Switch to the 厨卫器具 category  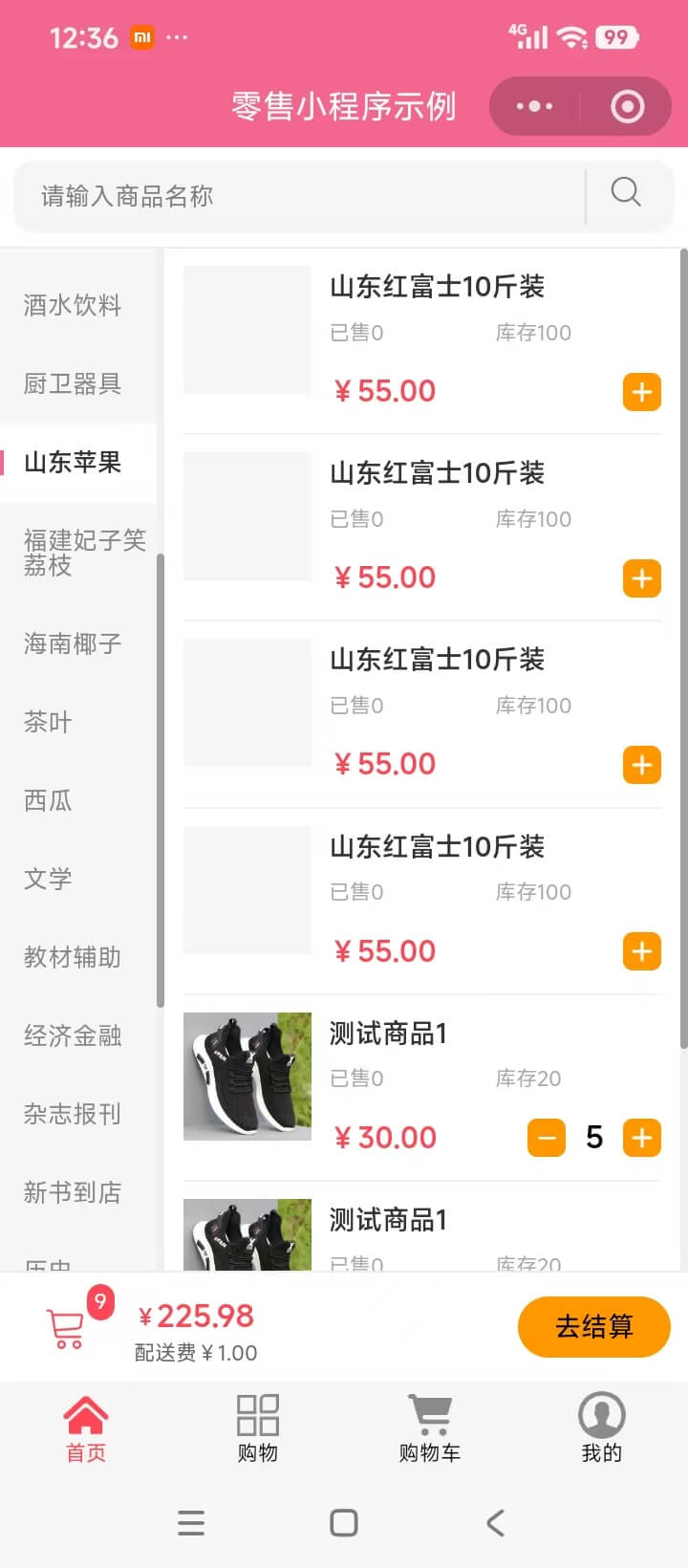(73, 383)
